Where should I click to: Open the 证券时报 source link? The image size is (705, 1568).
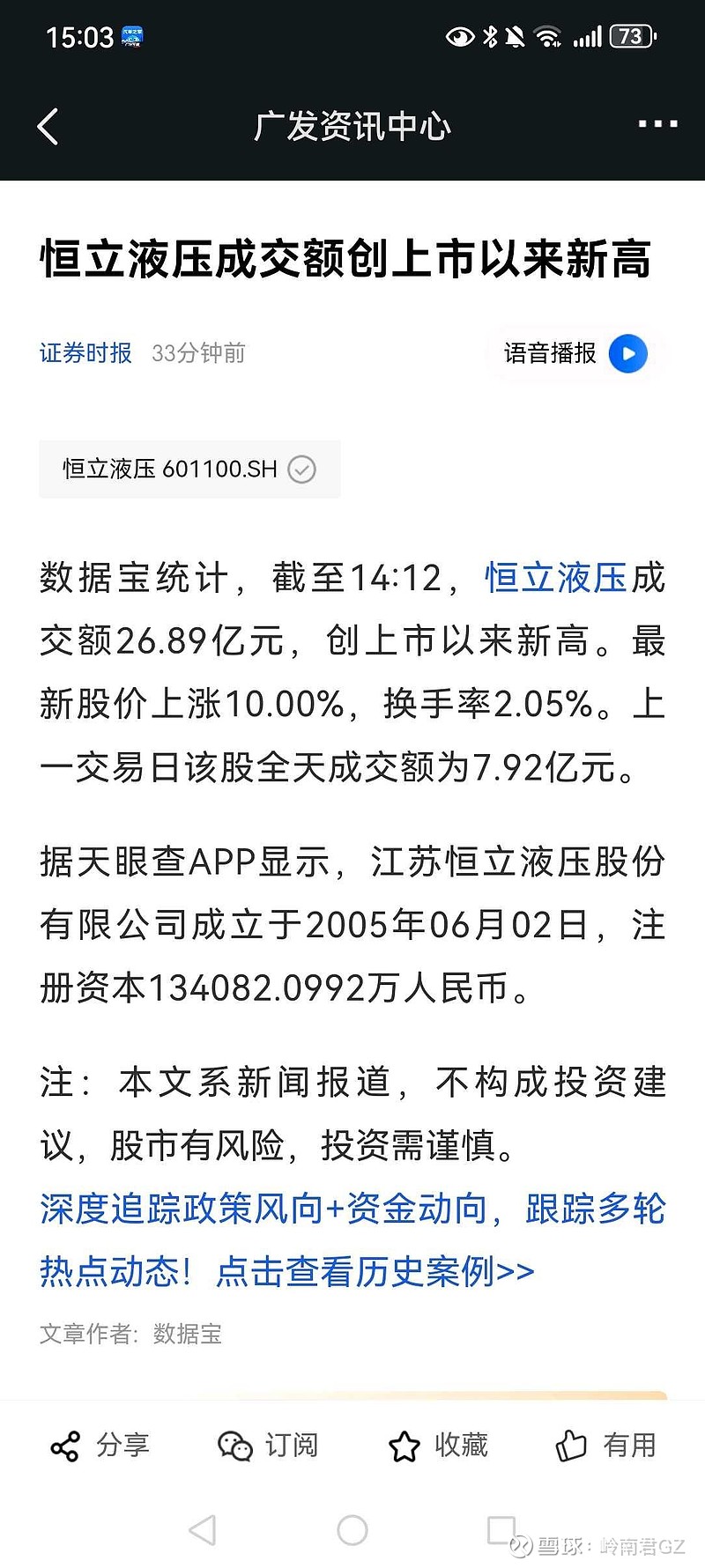[85, 353]
